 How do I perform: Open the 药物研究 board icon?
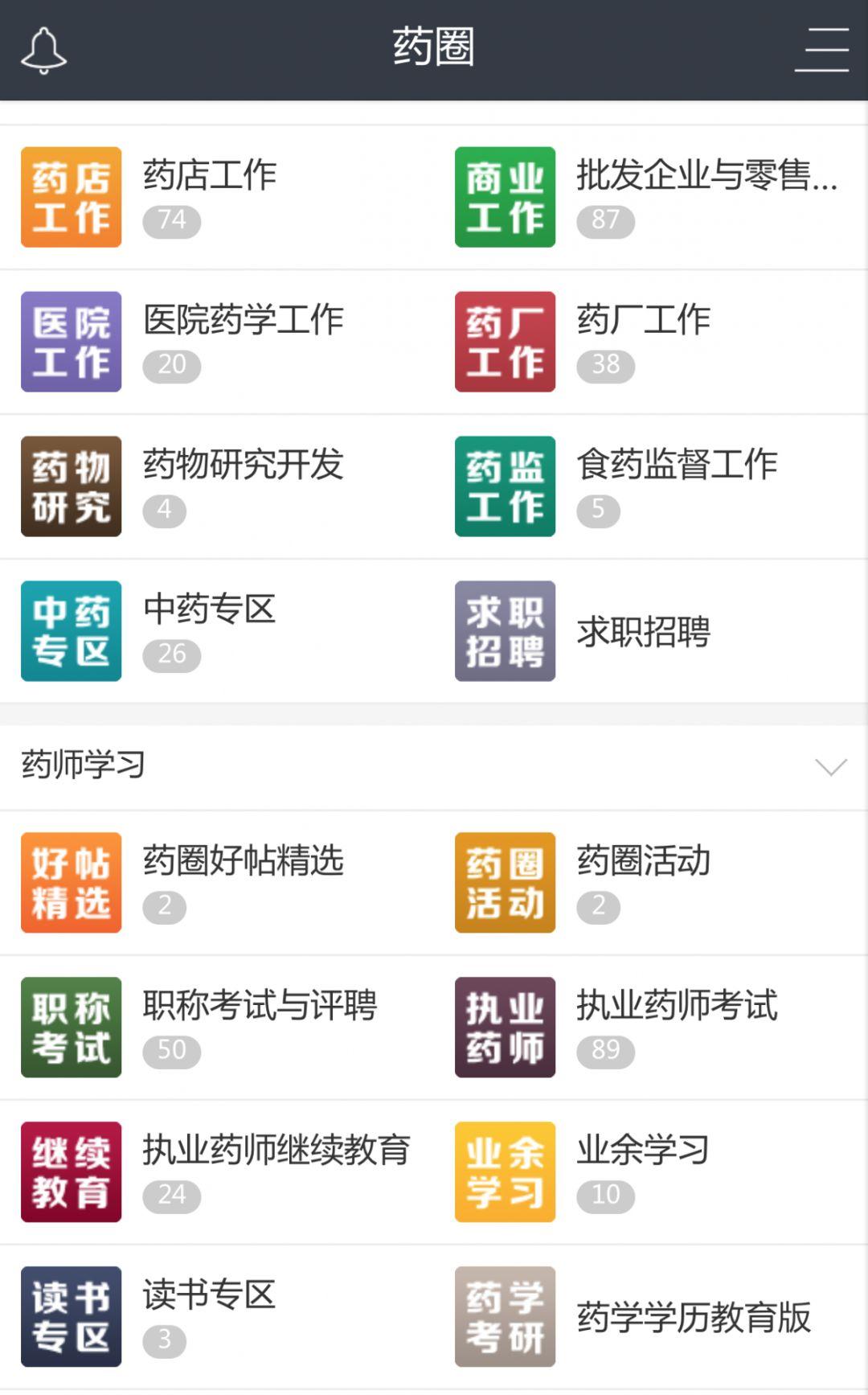coord(71,486)
